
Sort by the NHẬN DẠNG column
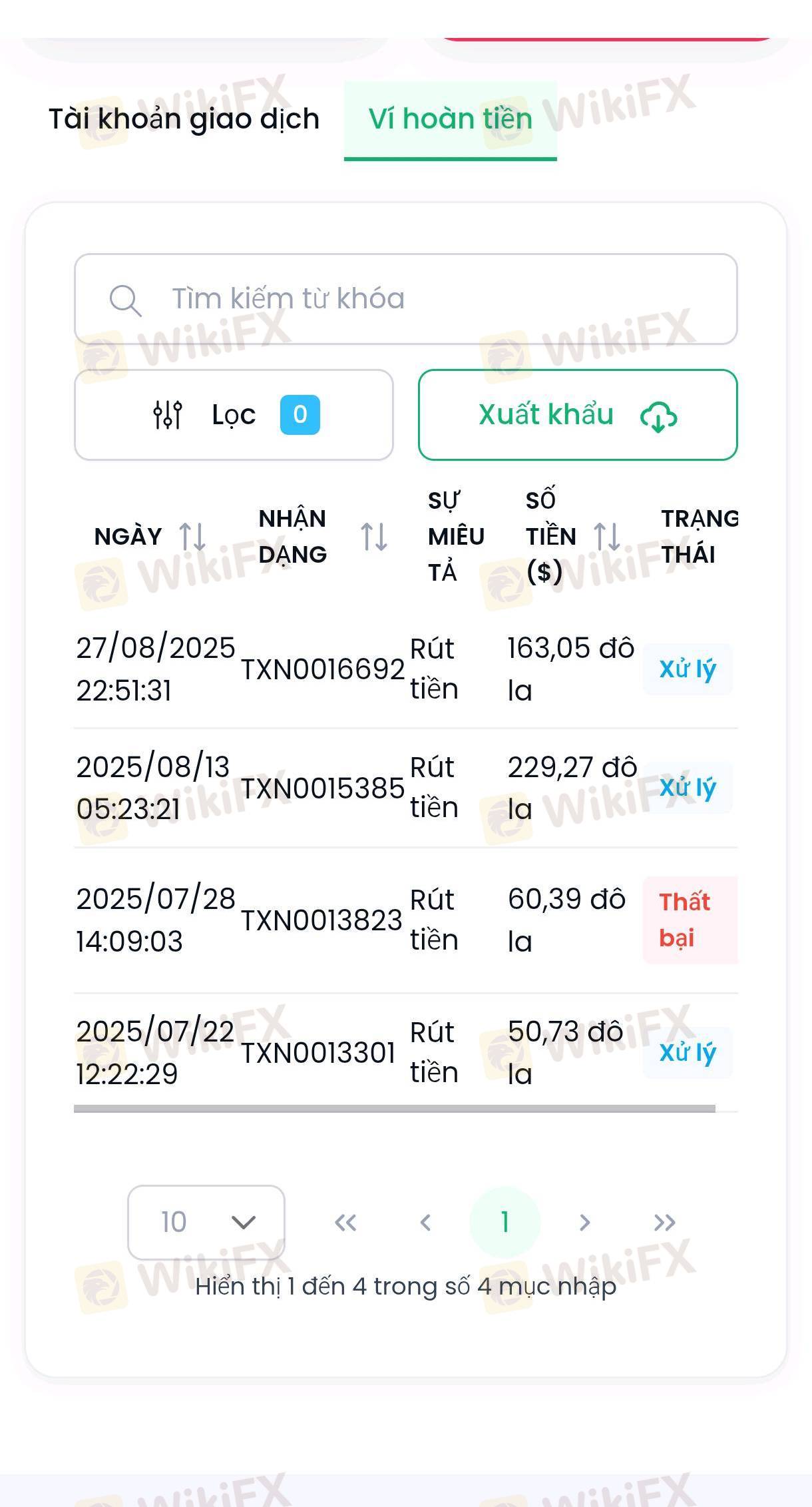(x=374, y=537)
